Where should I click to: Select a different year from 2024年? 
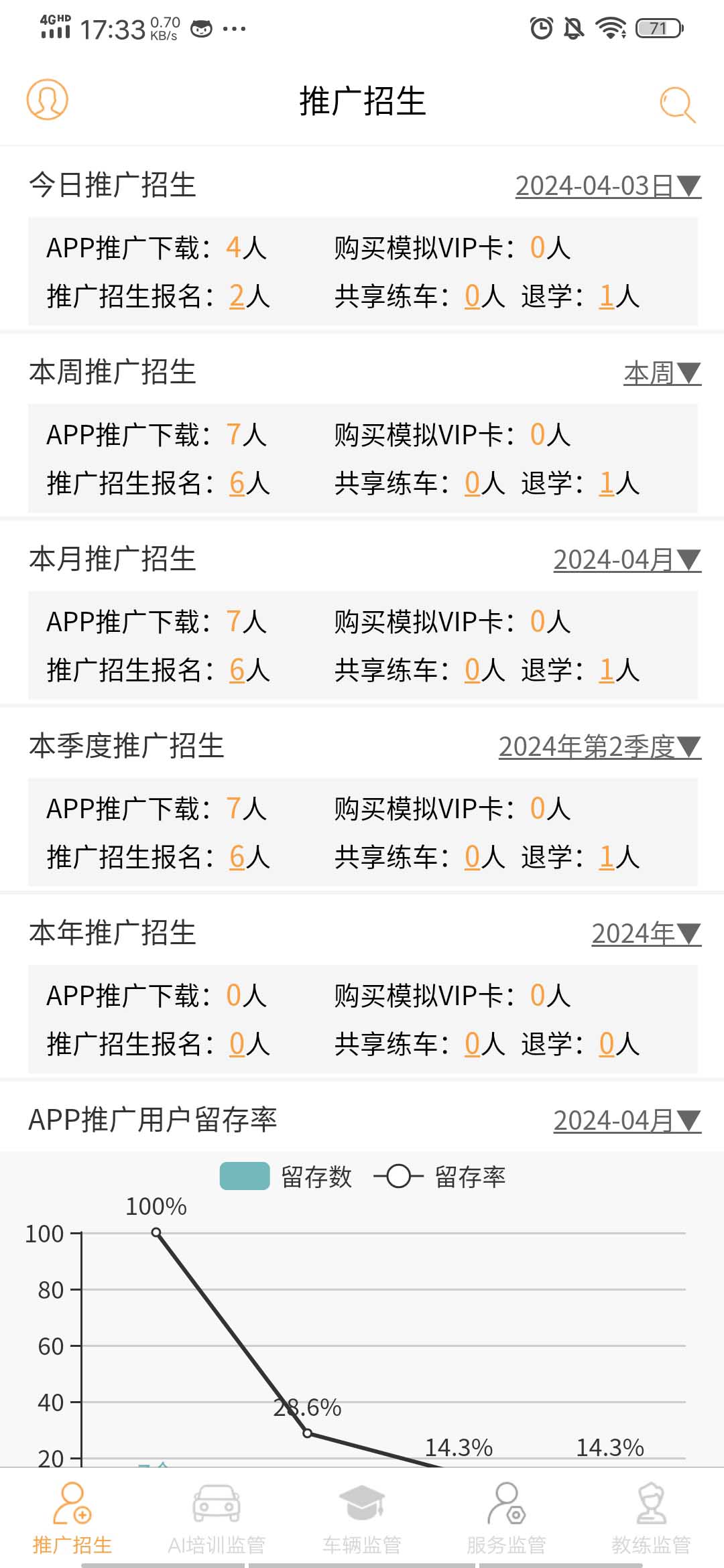pos(646,933)
